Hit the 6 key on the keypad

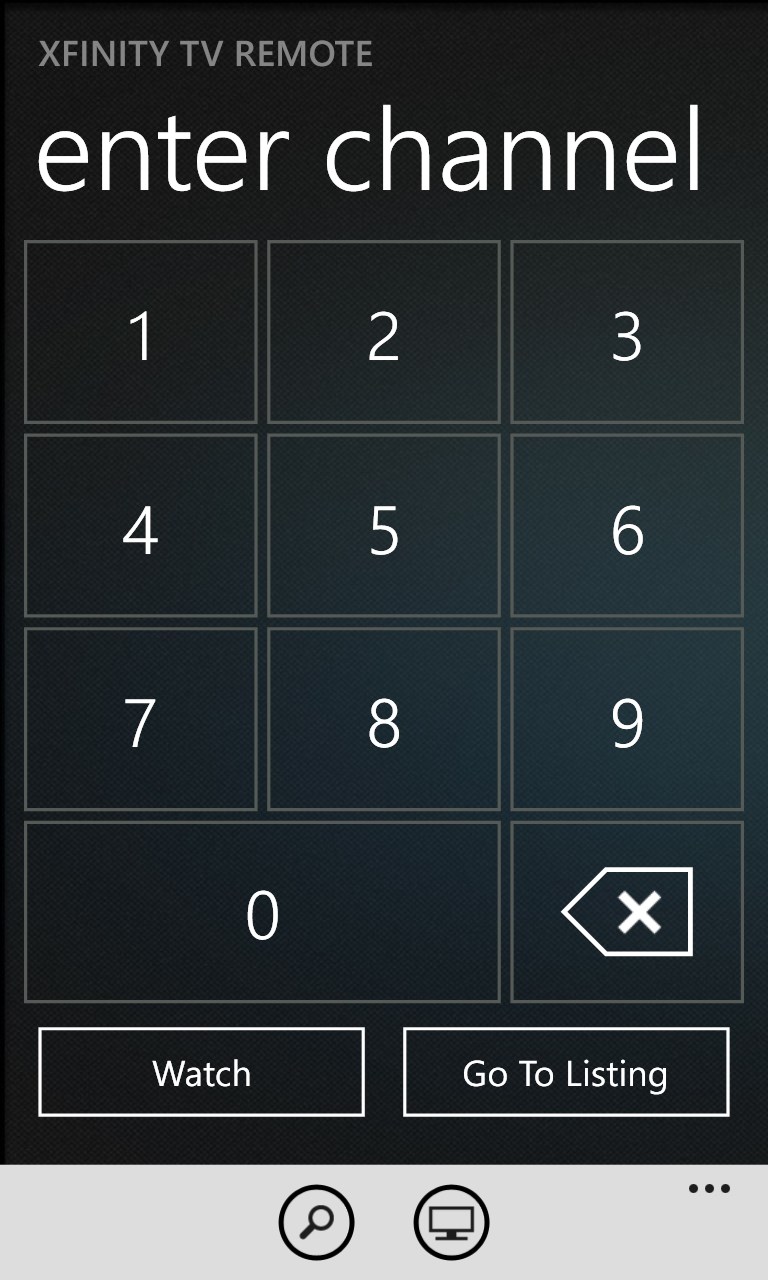627,525
